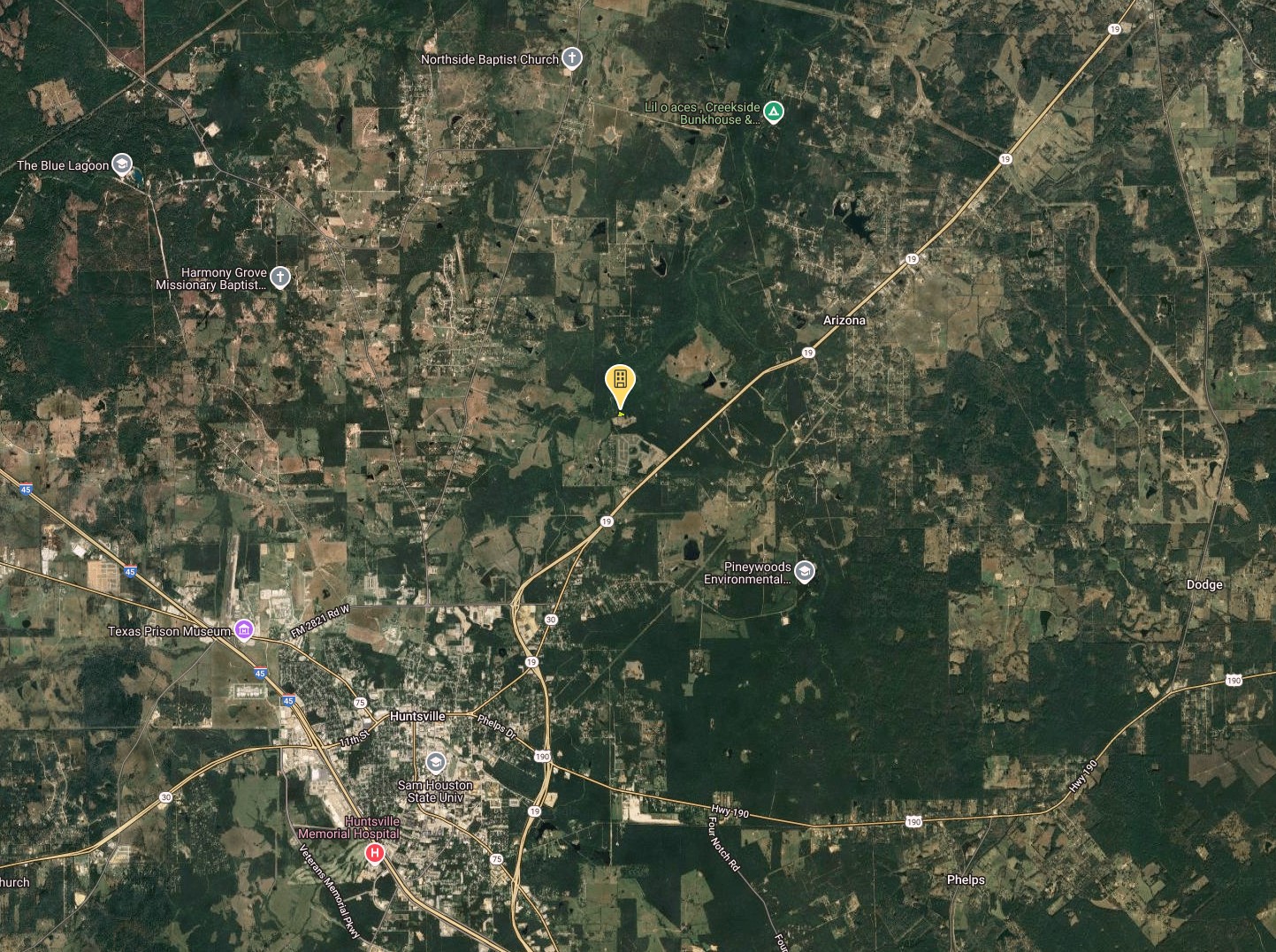
Task: Select the Creekside Bunkhouse campground pin
Action: (x=774, y=112)
